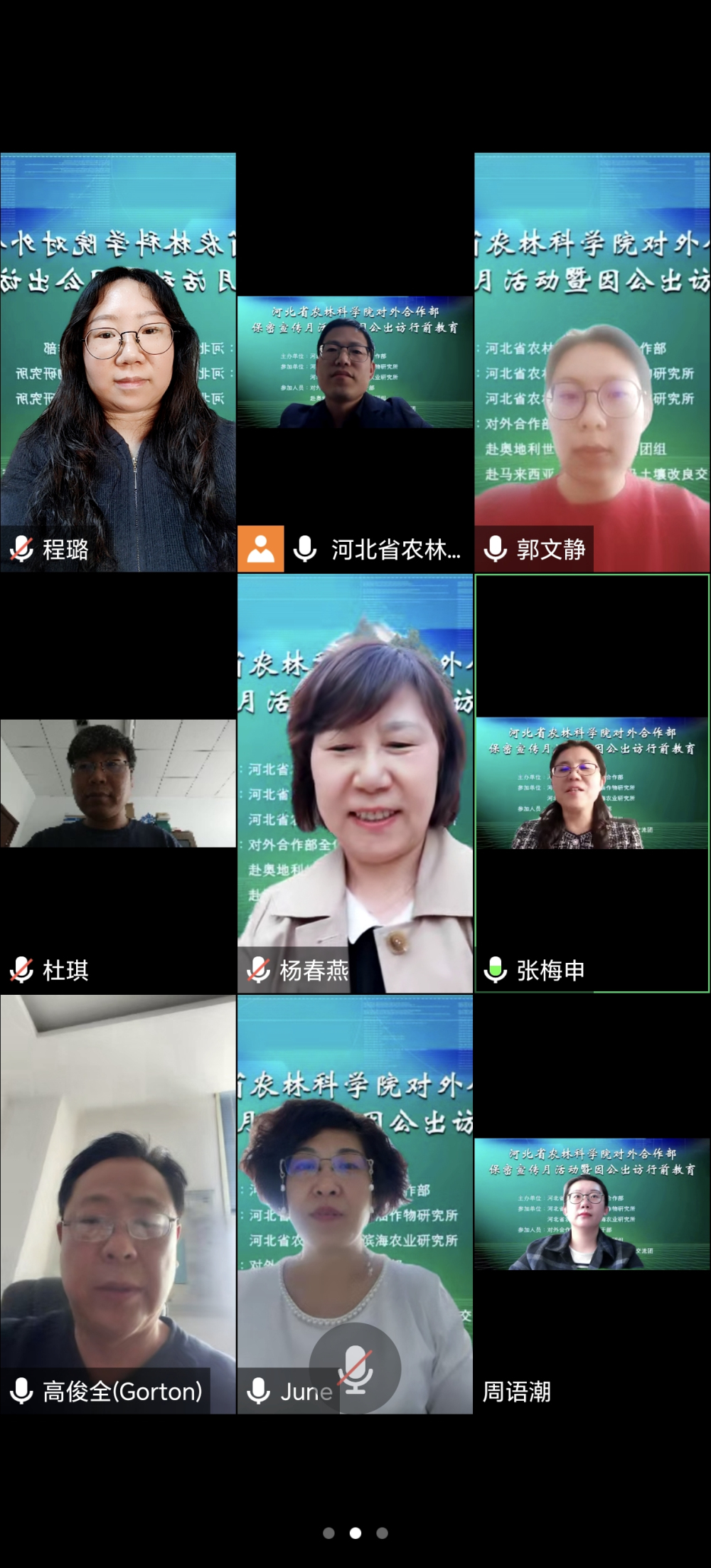Open 程璐's video tile
Image resolution: width=711 pixels, height=1568 pixels.
pos(118,363)
